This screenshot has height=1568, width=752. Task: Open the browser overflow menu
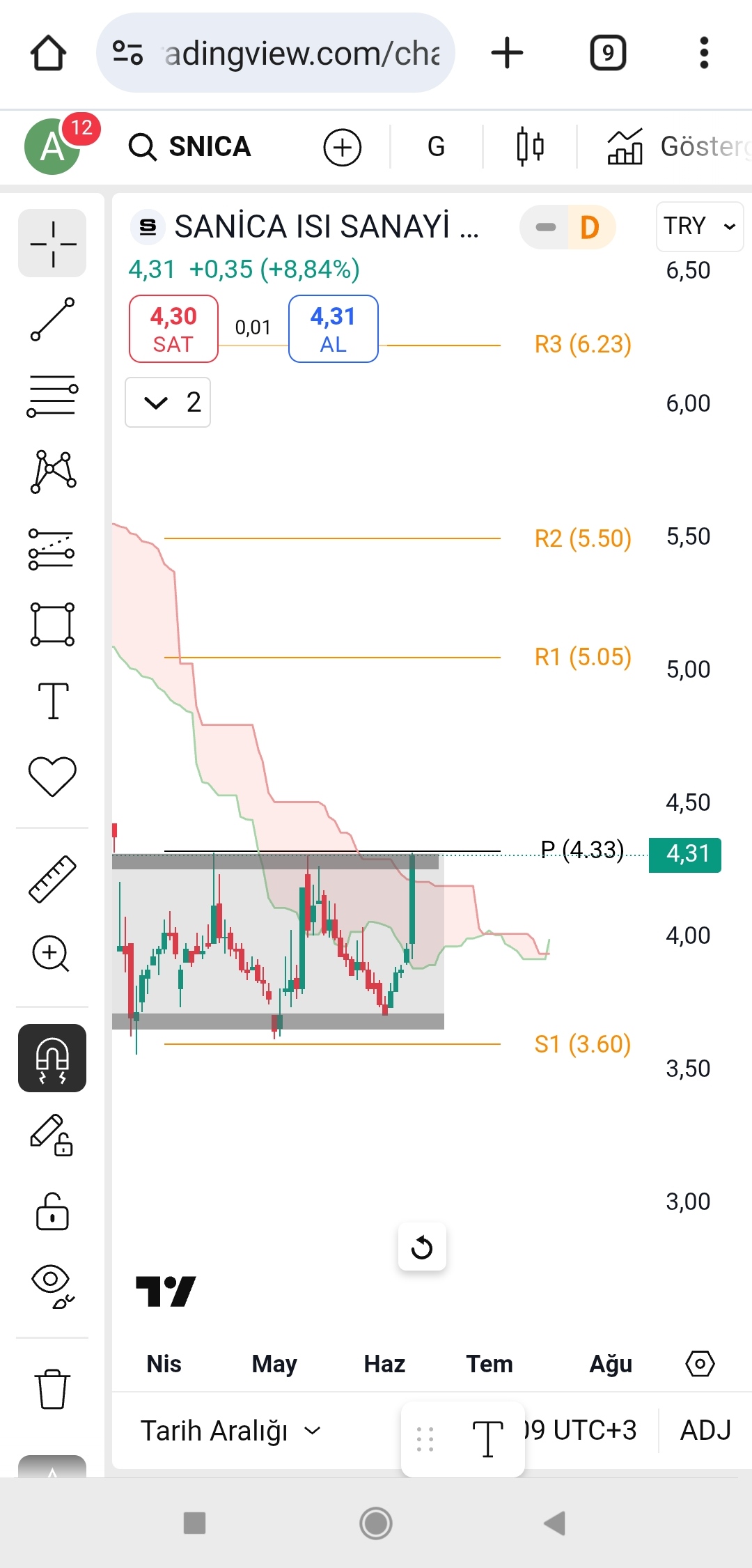704,53
